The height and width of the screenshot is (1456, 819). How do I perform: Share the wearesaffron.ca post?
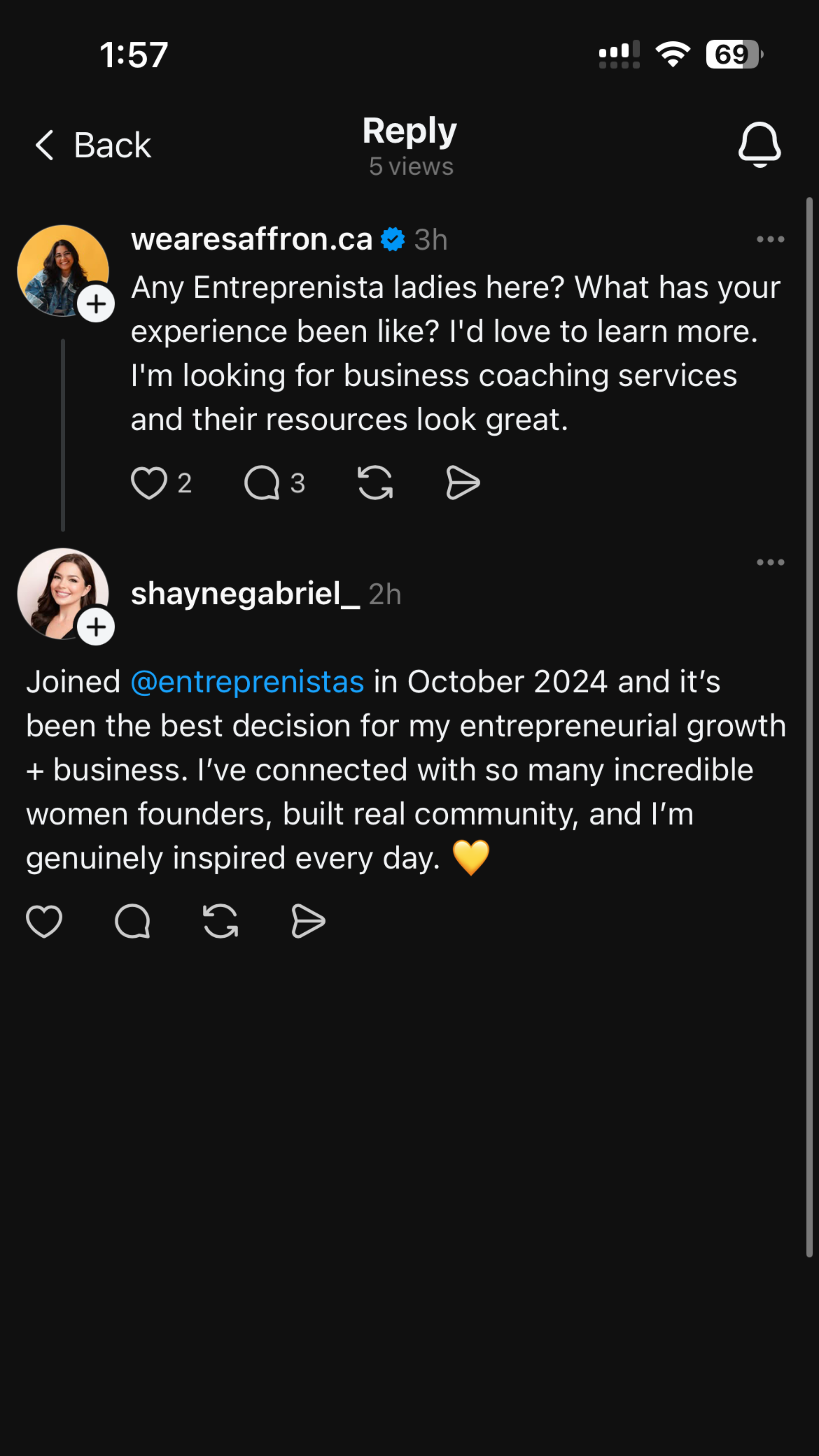pyautogui.click(x=463, y=483)
